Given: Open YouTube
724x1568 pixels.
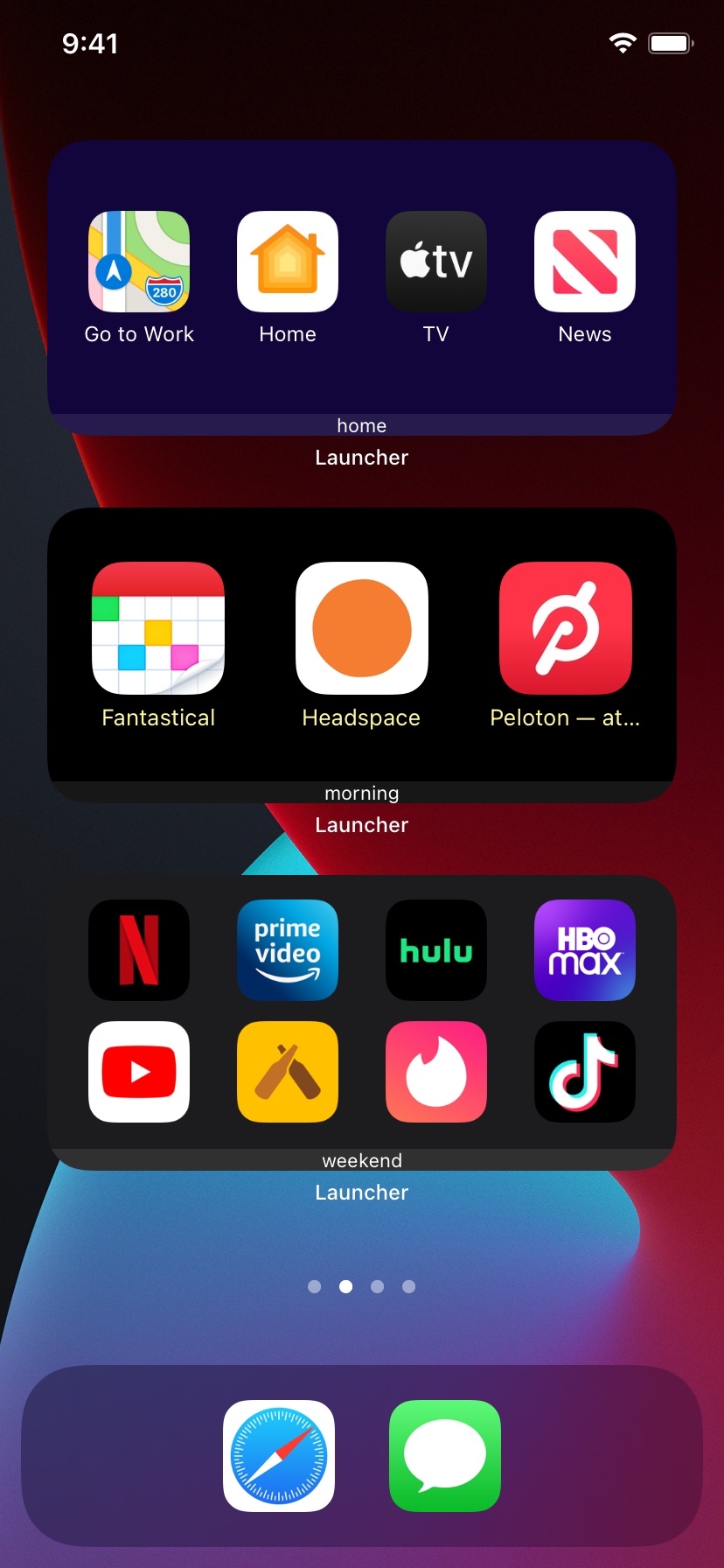Looking at the screenshot, I should (139, 1072).
